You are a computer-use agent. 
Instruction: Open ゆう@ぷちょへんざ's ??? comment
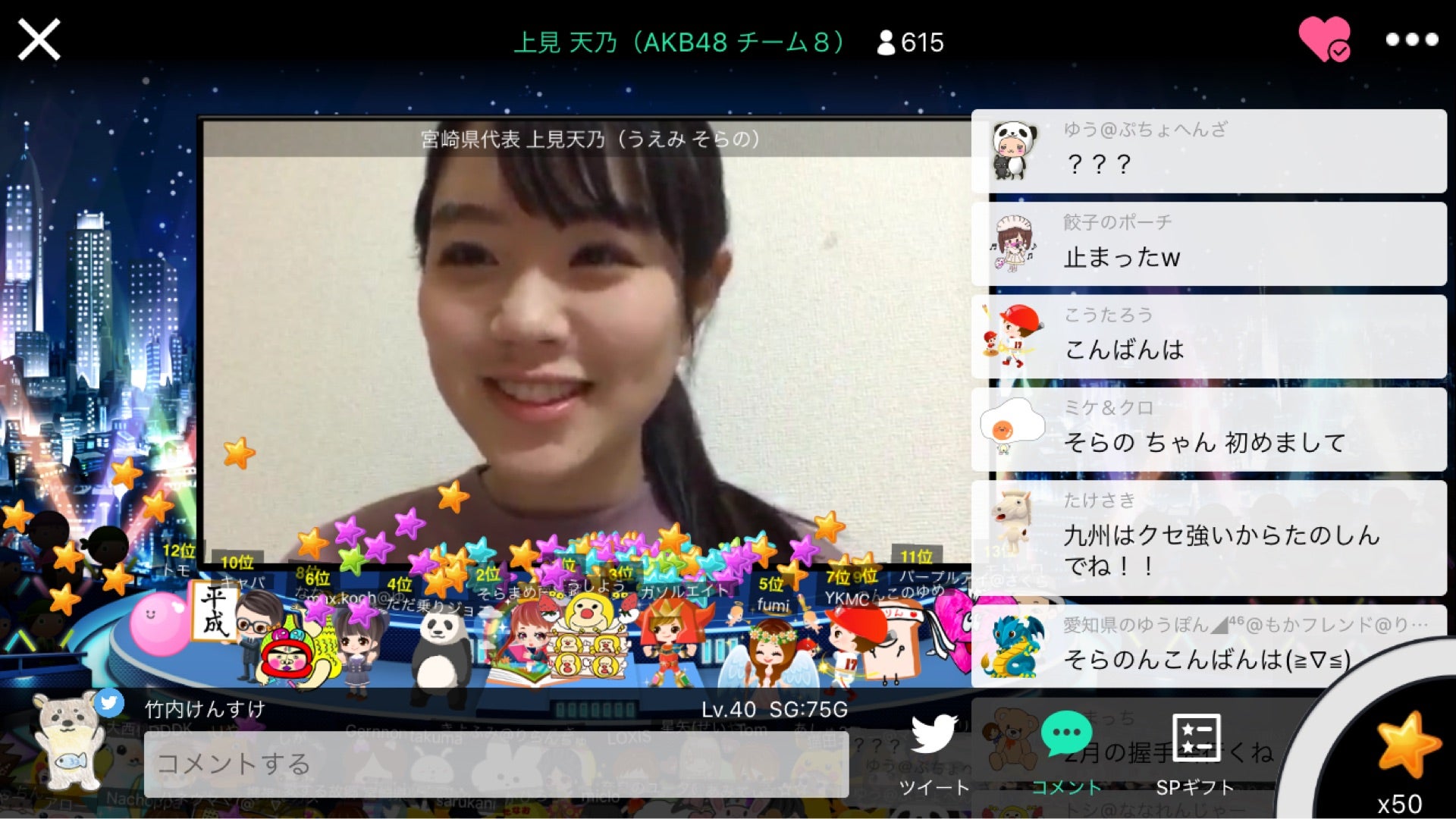click(x=1209, y=151)
